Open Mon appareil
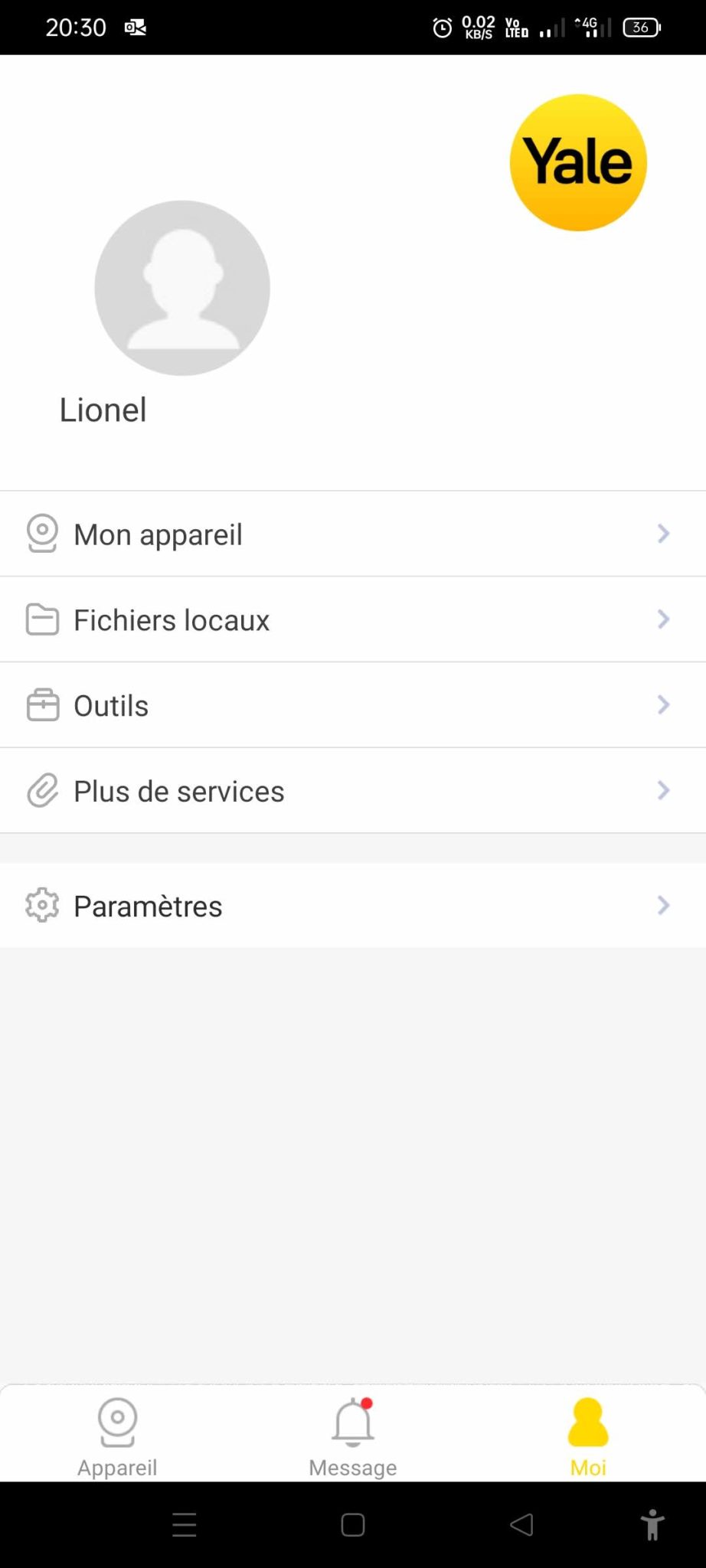The image size is (706, 1568). pos(353,534)
